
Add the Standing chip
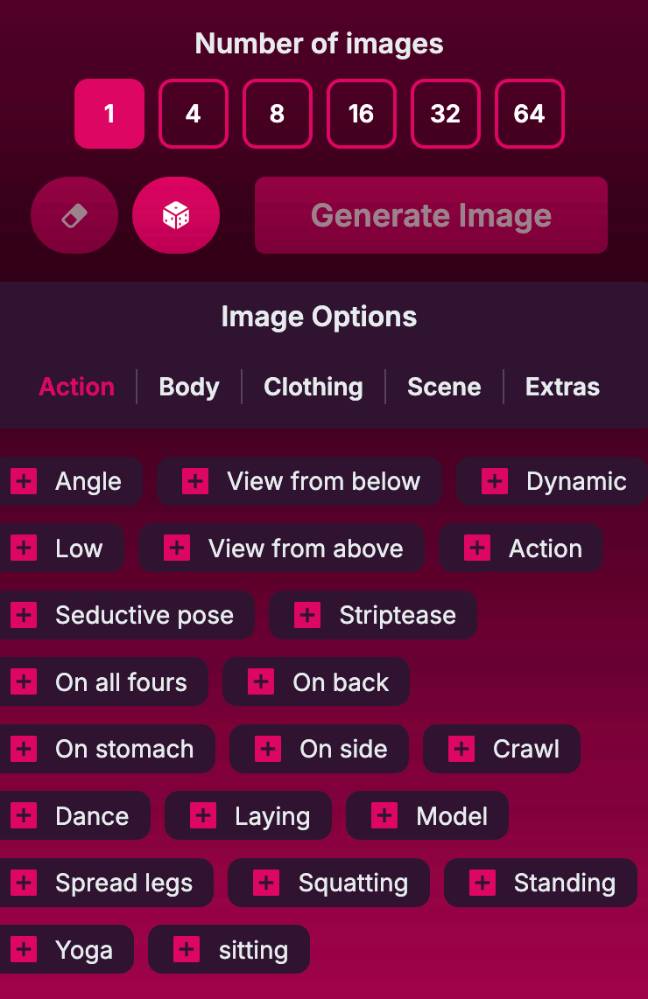click(541, 883)
